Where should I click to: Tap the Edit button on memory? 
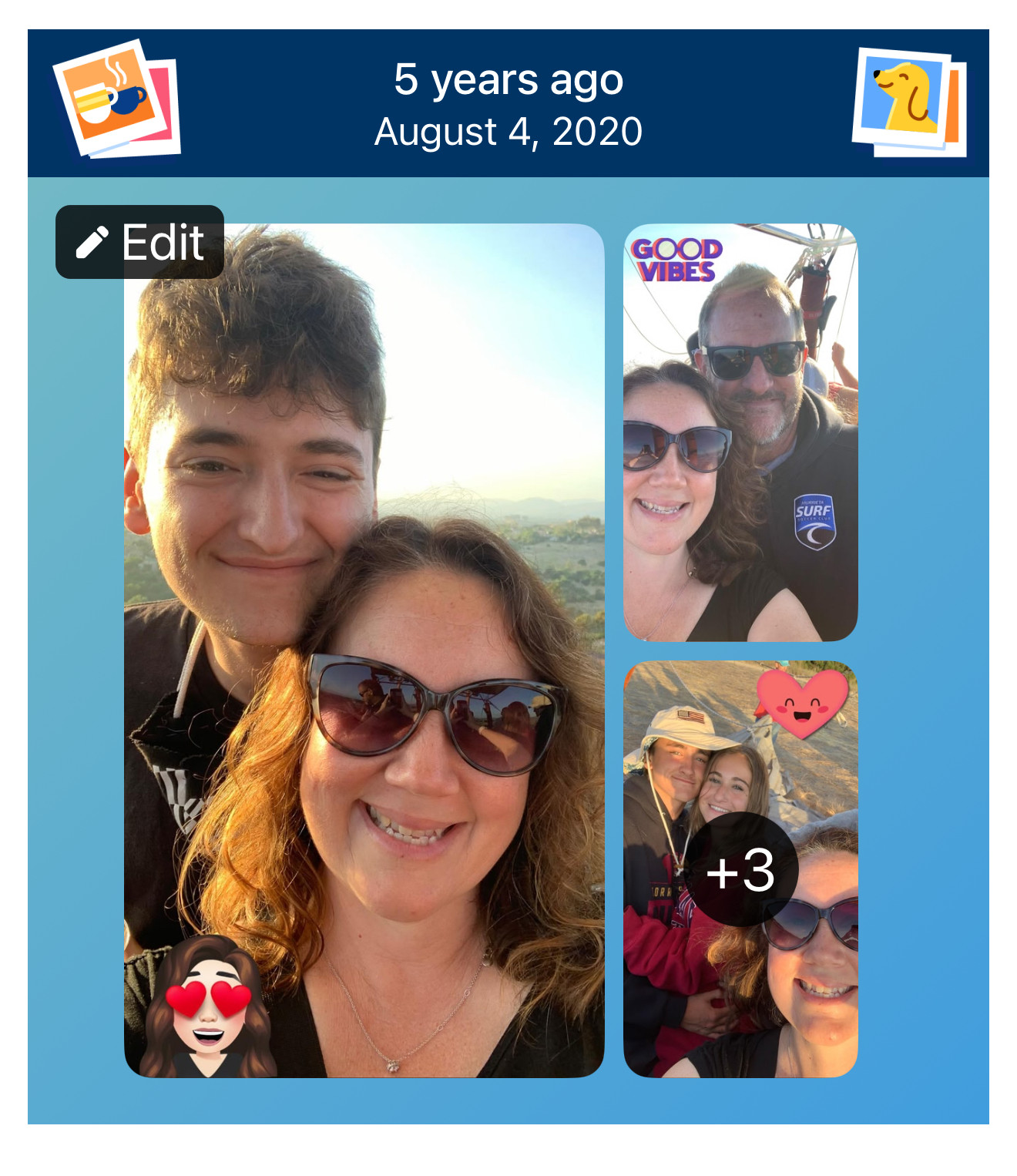click(139, 242)
